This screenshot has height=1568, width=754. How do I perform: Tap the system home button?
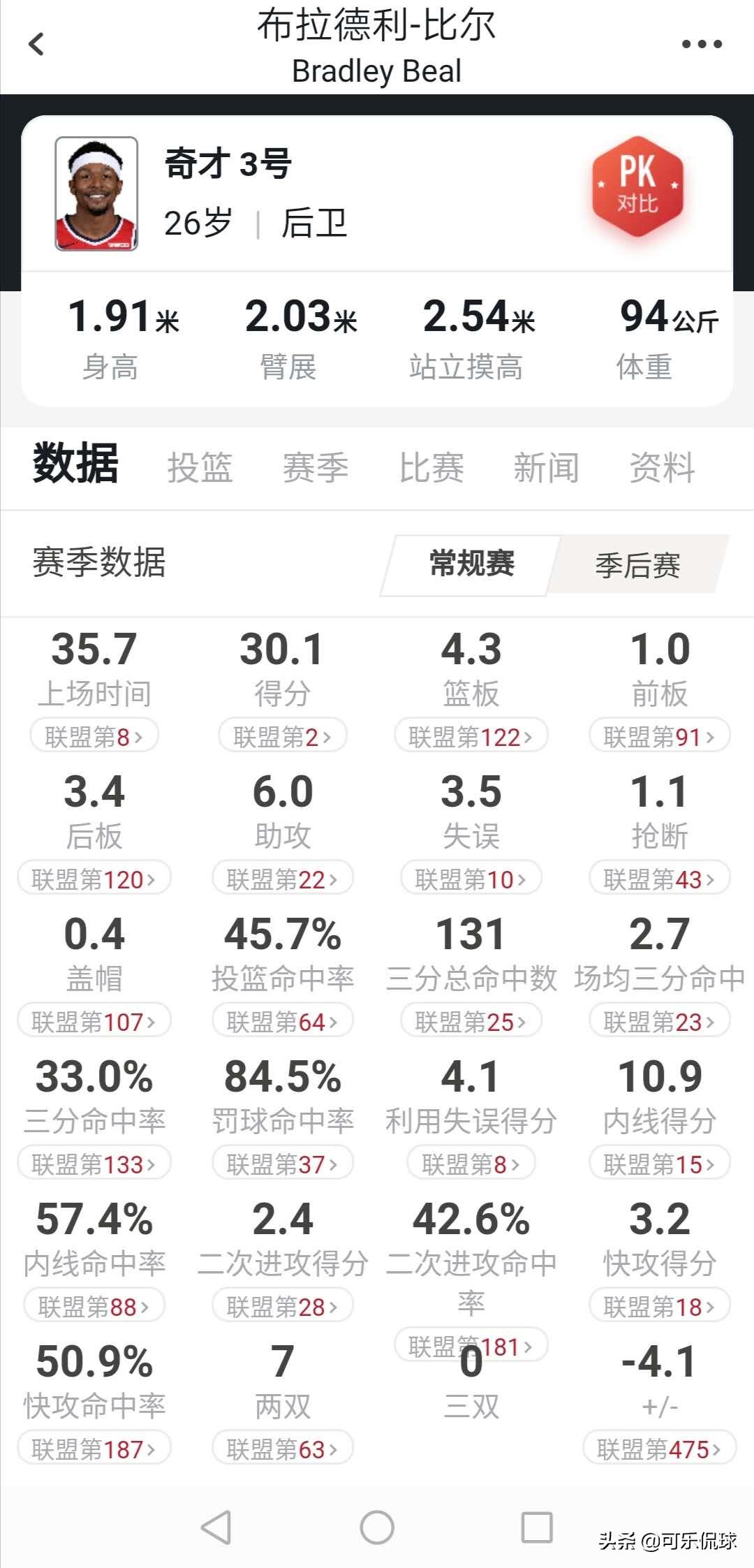point(377,1527)
